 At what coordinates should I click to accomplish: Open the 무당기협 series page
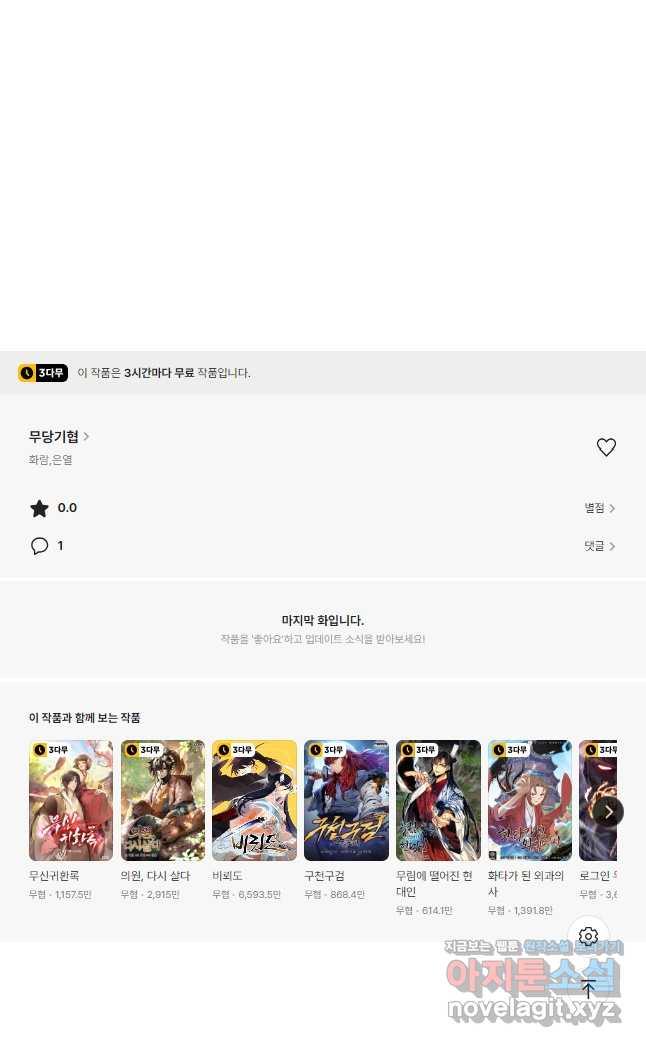[58, 437]
